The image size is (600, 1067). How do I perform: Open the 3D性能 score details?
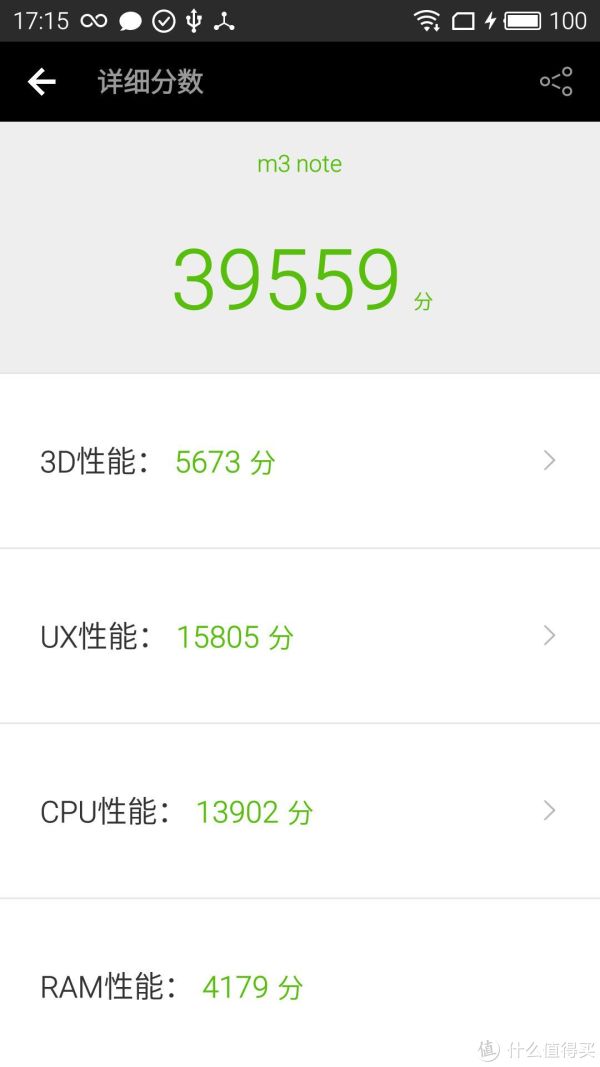point(300,461)
